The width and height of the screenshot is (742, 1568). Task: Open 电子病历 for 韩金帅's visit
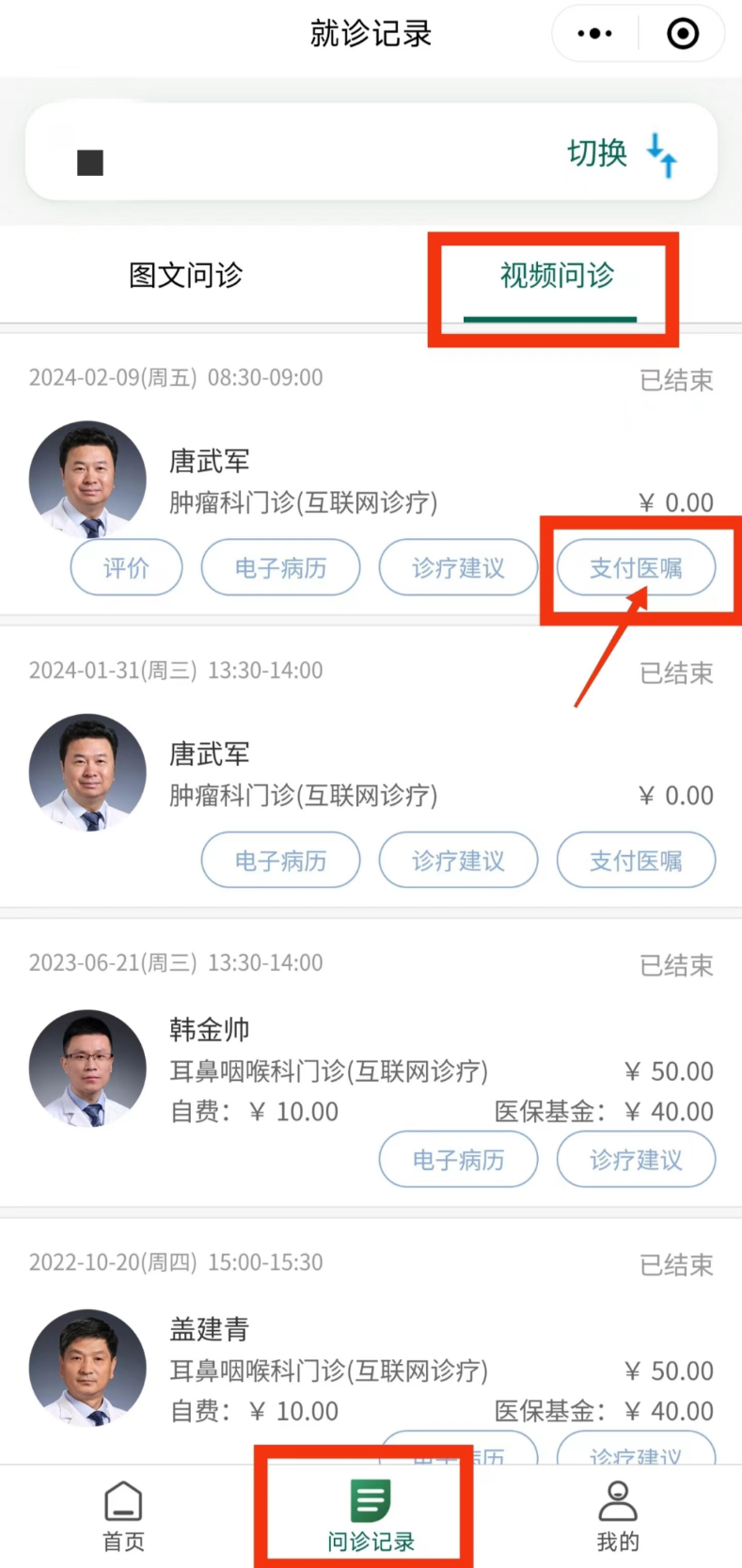point(458,1160)
